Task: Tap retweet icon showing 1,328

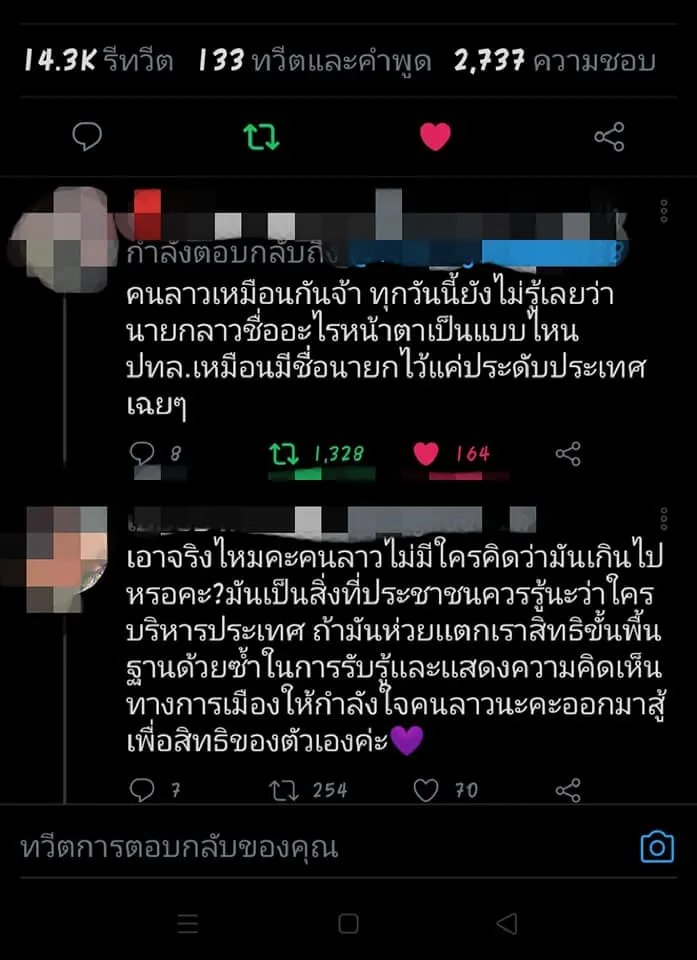Action: point(285,454)
